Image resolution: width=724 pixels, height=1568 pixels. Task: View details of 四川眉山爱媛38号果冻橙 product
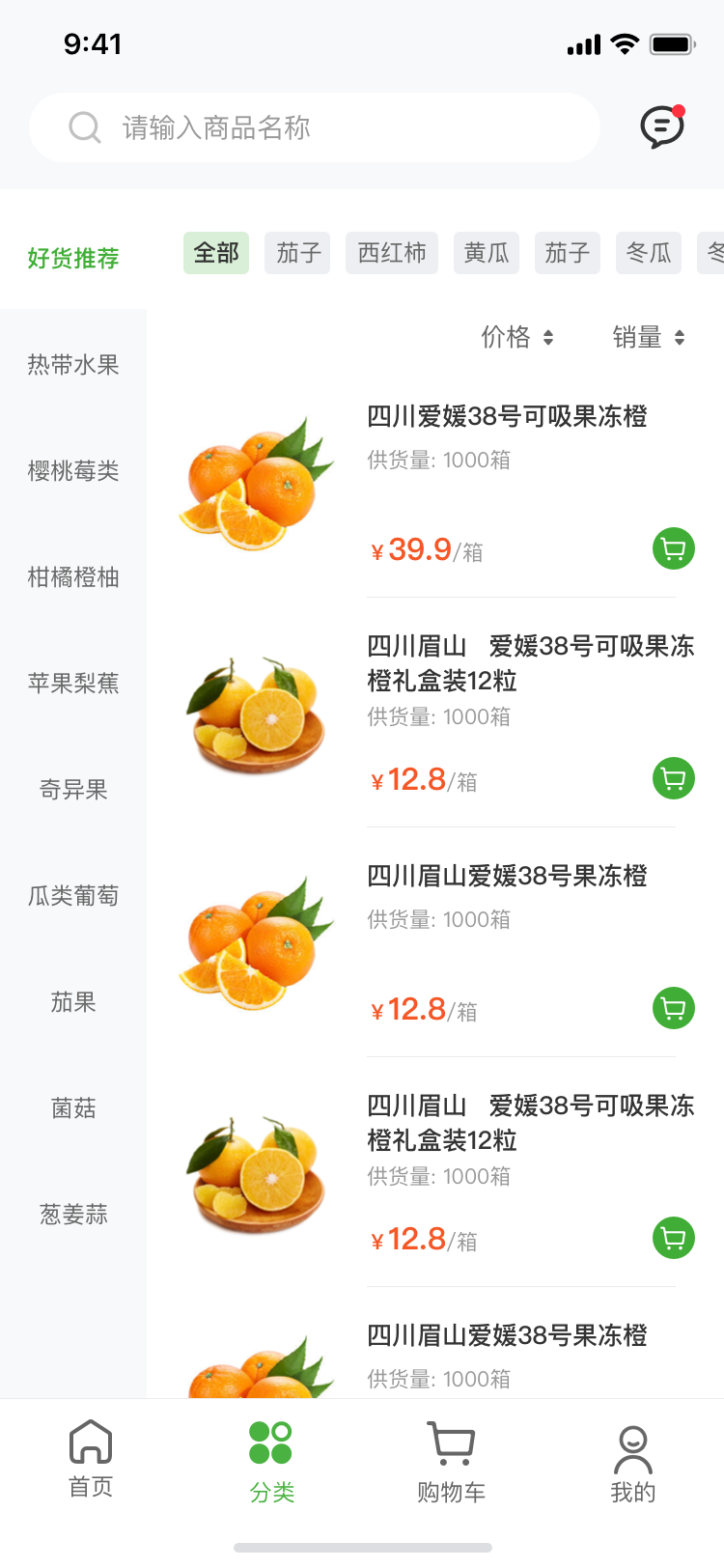[x=507, y=876]
